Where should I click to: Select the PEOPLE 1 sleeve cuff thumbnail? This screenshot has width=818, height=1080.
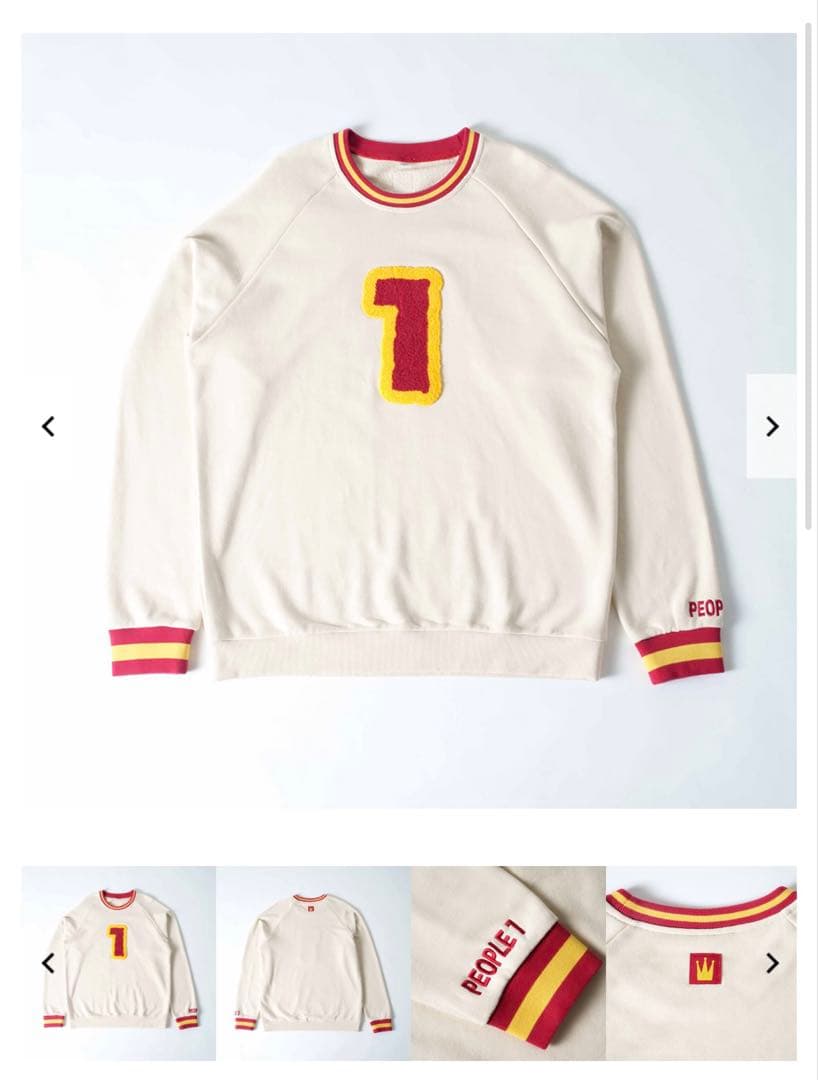(x=508, y=962)
